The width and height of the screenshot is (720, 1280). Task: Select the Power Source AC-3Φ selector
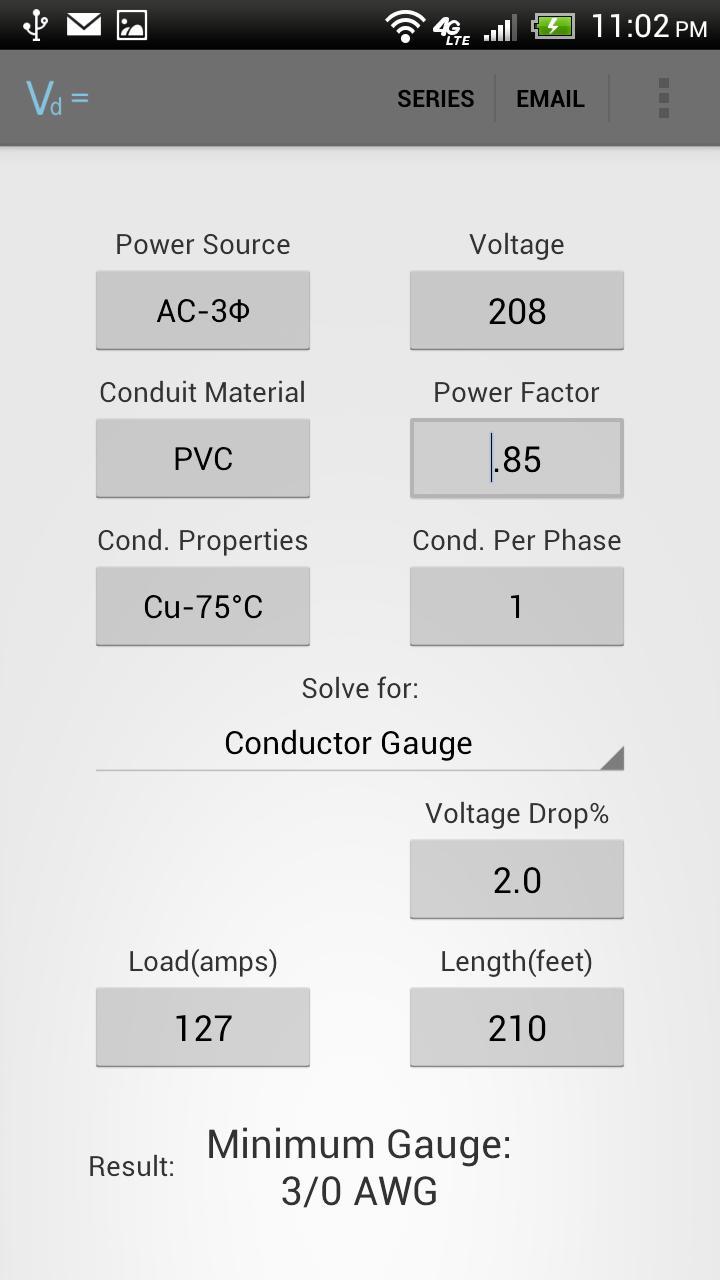pyautogui.click(x=202, y=310)
